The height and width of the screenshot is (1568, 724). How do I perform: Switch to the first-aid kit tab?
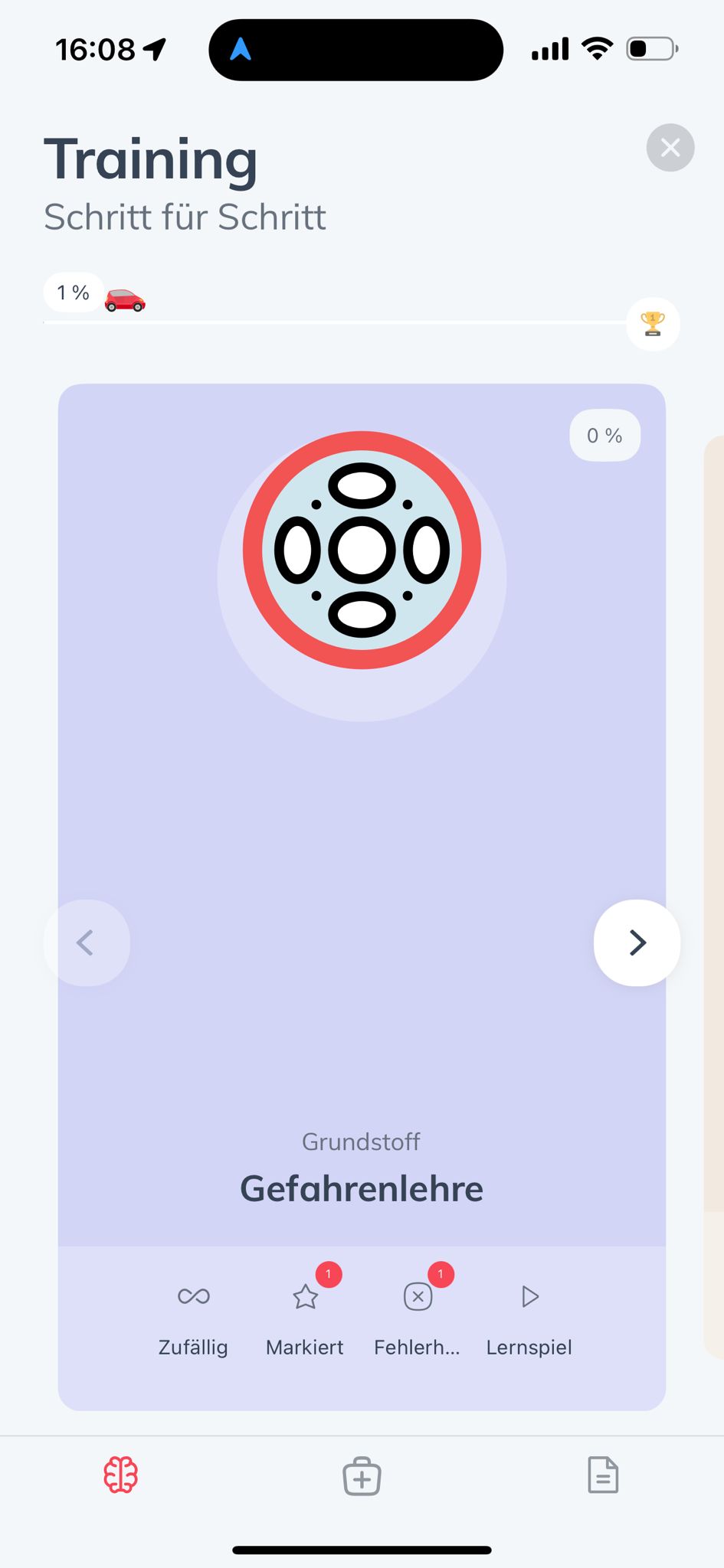click(362, 1475)
